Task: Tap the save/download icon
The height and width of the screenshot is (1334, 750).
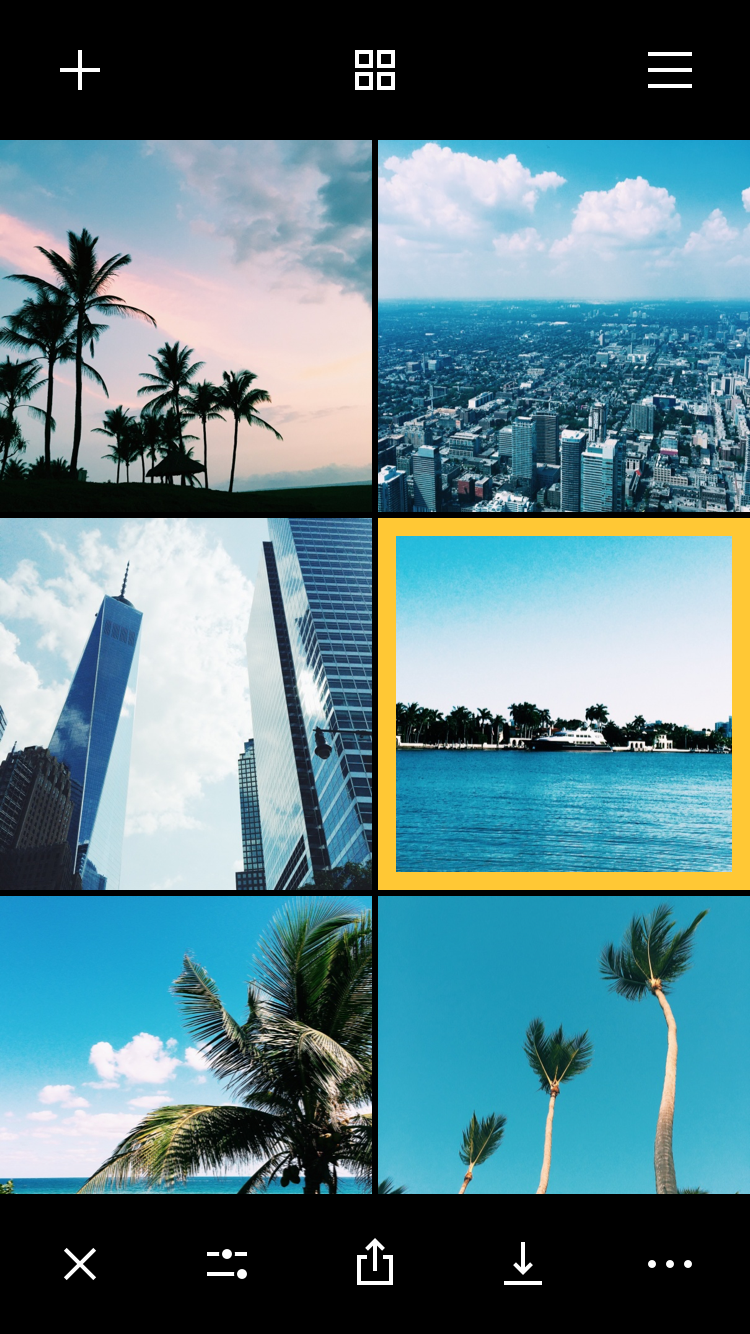Action: tap(522, 1264)
